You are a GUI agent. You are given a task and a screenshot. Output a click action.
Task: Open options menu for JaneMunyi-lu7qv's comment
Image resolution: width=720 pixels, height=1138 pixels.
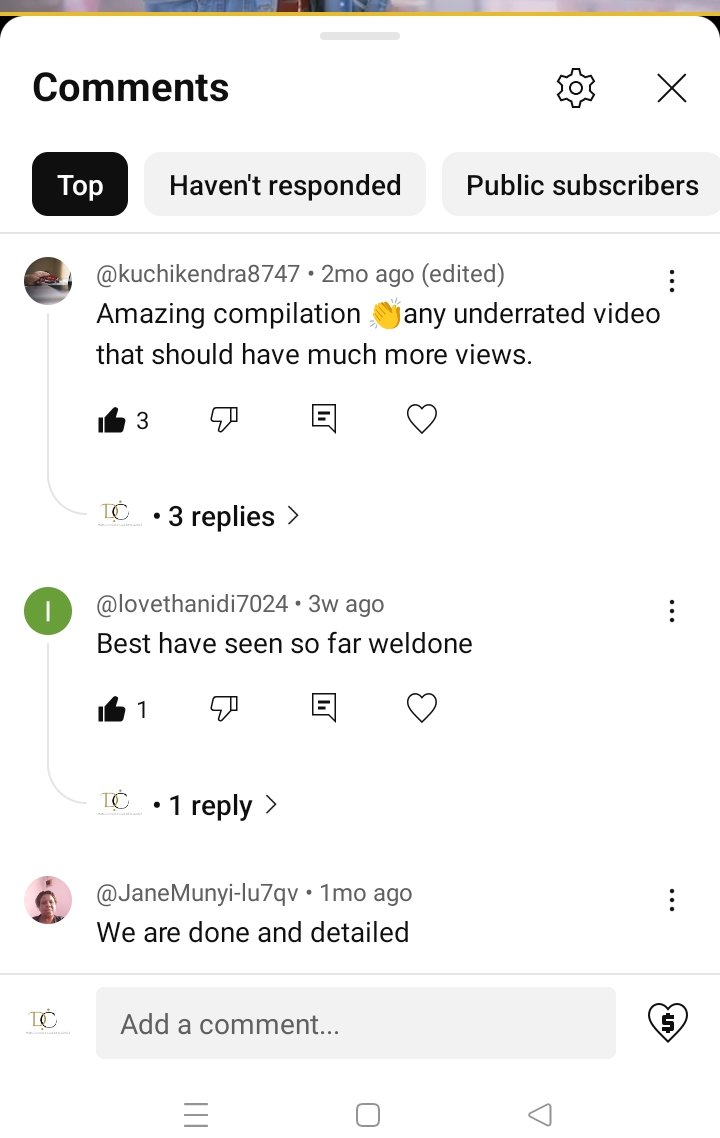pyautogui.click(x=671, y=899)
